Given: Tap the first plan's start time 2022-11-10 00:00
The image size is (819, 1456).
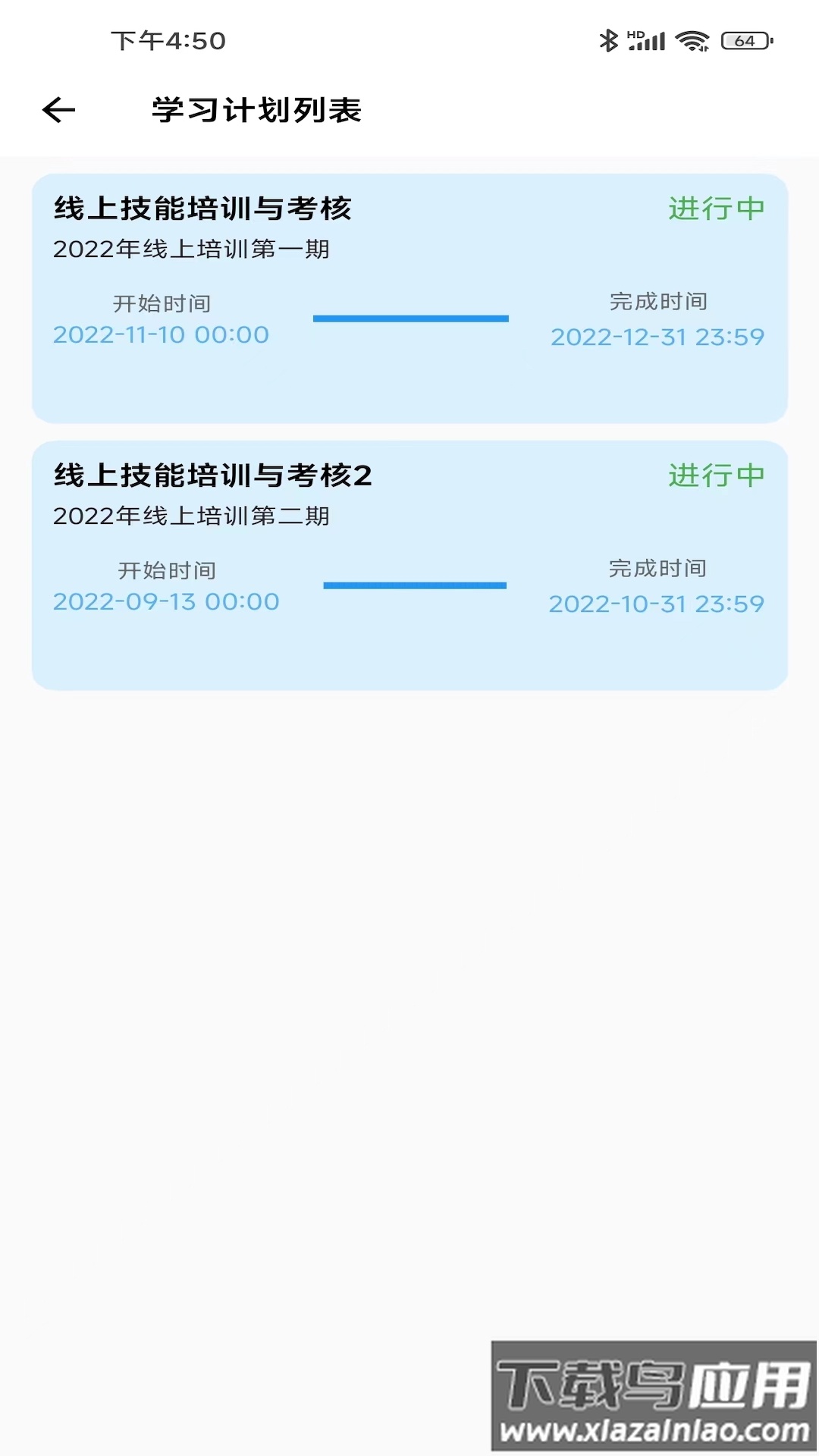Looking at the screenshot, I should pos(161,334).
